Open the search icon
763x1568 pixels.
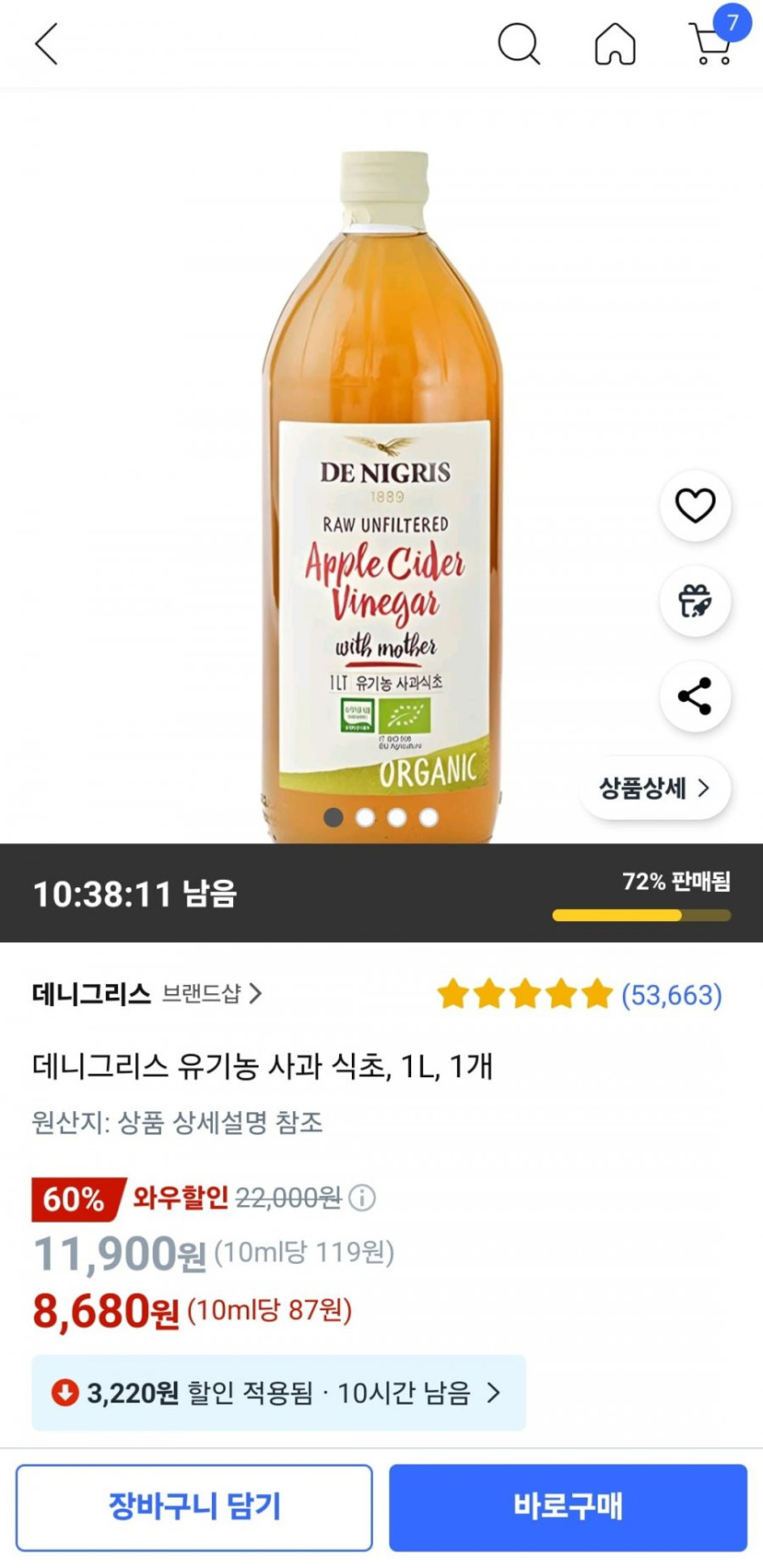pos(518,44)
